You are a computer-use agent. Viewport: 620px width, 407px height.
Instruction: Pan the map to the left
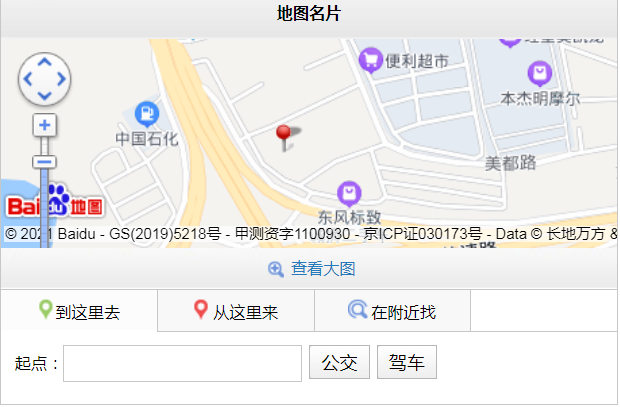coord(27,79)
